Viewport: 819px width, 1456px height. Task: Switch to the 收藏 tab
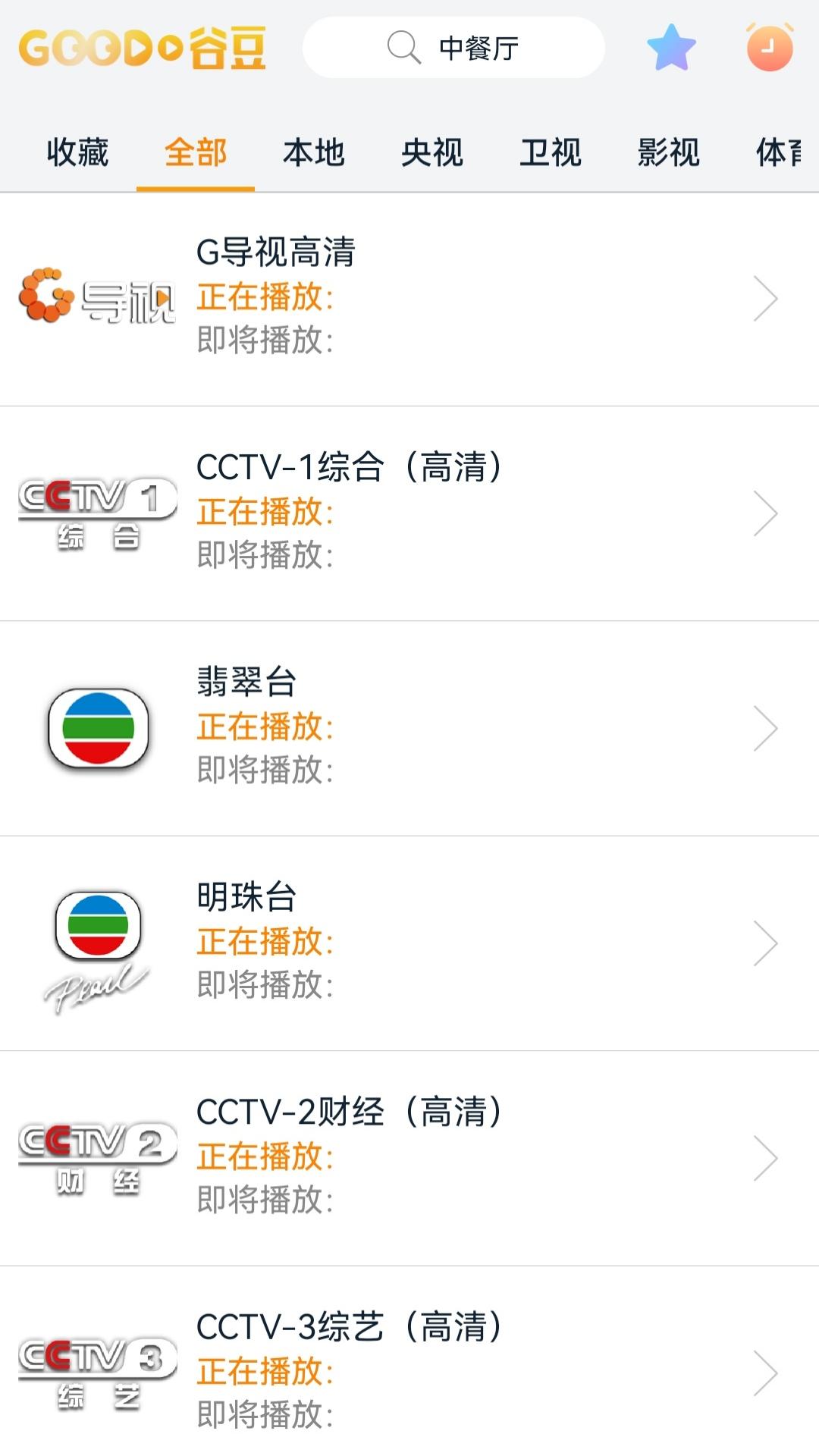77,152
